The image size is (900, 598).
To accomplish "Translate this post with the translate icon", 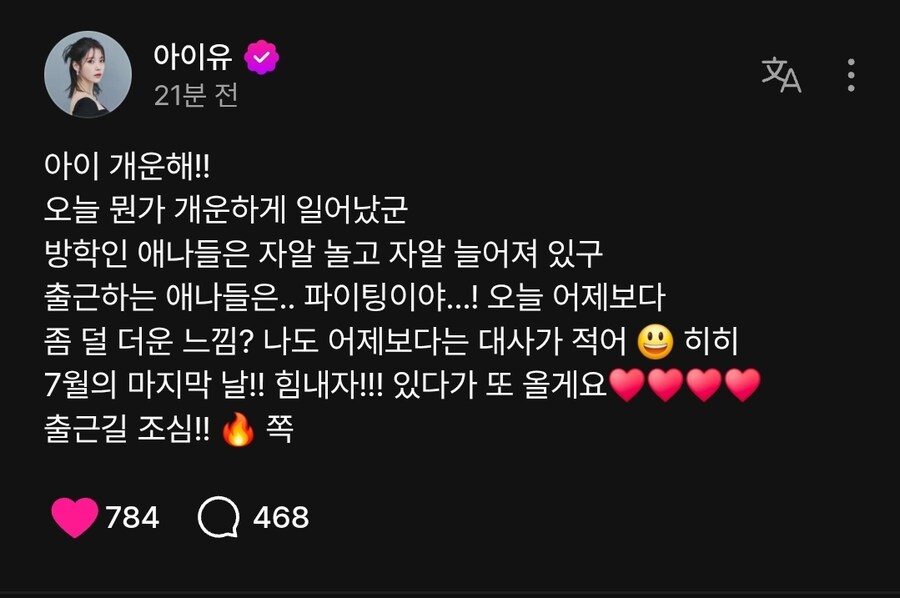I will click(x=781, y=75).
